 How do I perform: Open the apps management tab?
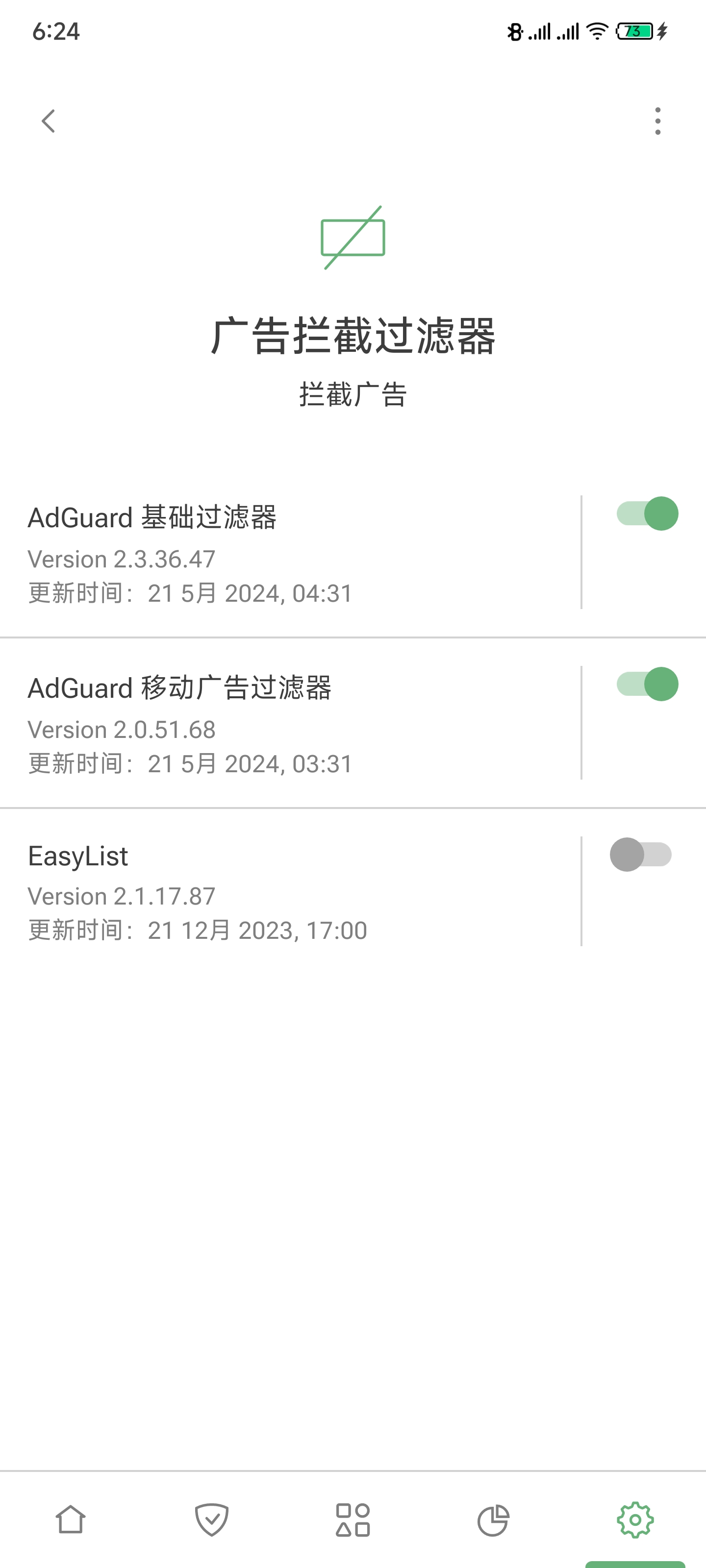[353, 1520]
